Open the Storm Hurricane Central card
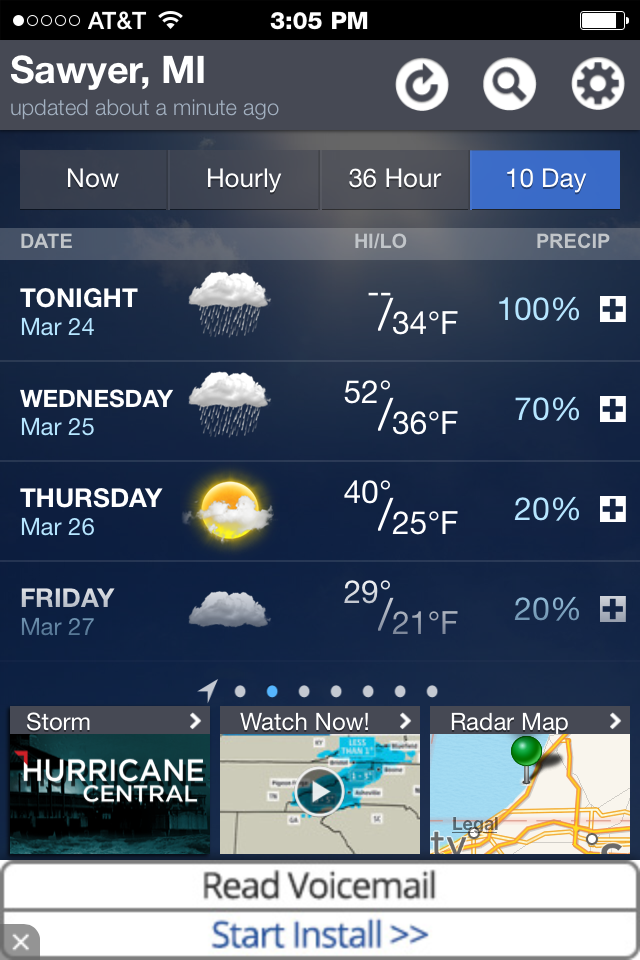This screenshot has height=960, width=640. click(110, 782)
